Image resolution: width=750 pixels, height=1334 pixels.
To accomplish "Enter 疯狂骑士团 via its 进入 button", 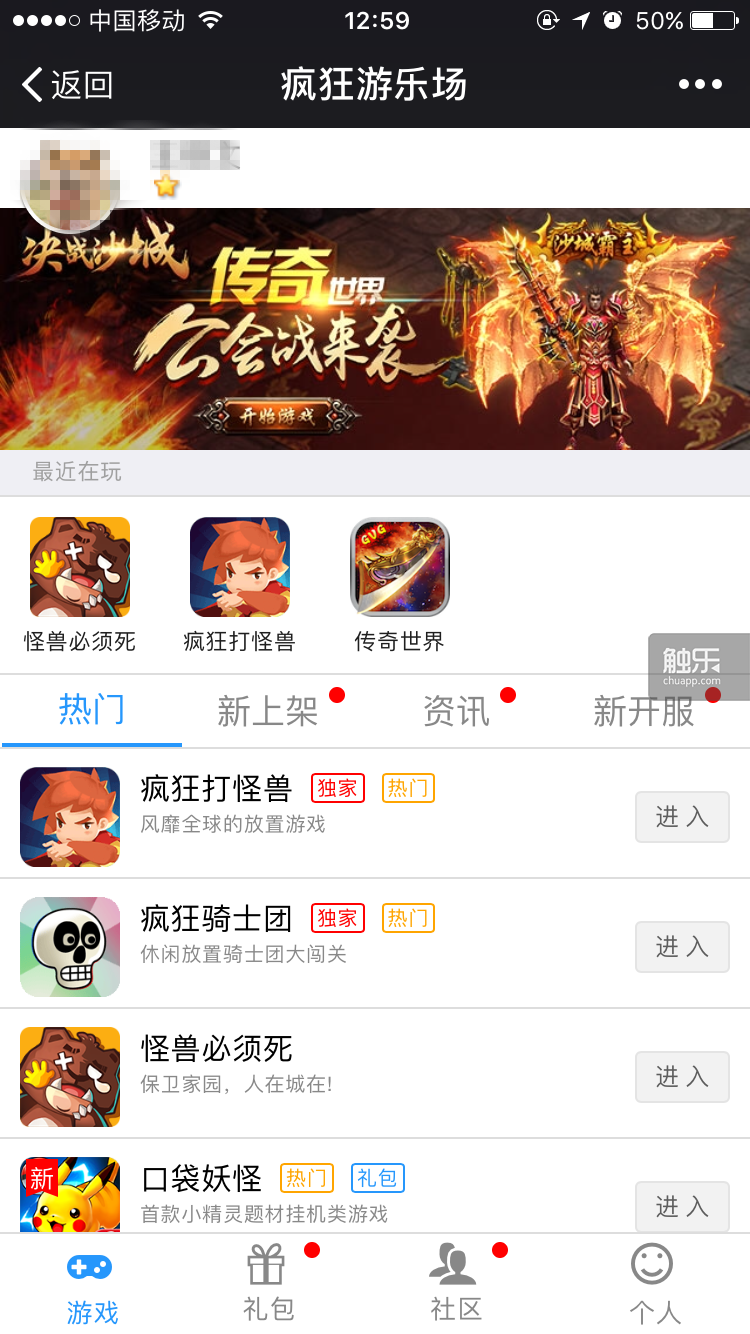I will 682,947.
